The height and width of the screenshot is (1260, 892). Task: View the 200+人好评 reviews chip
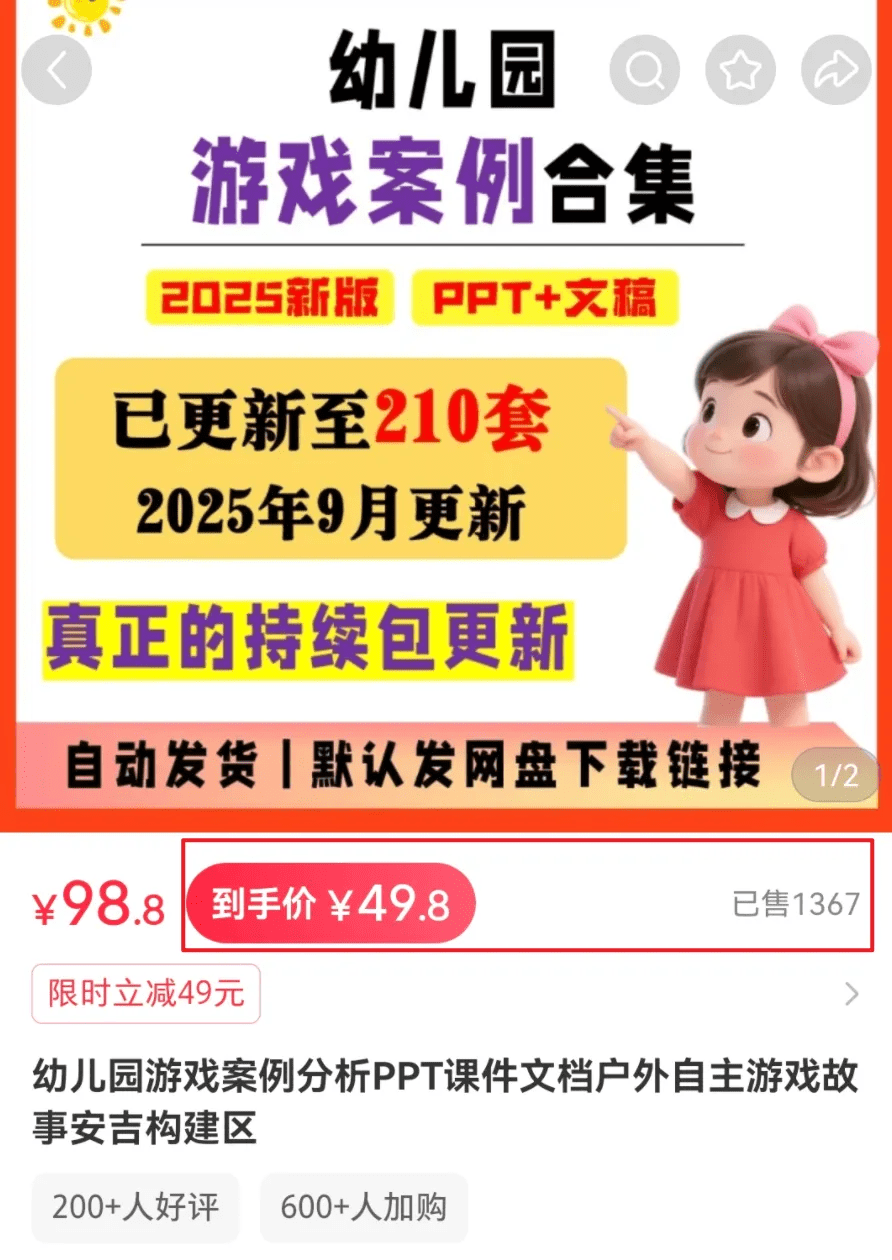(135, 1206)
